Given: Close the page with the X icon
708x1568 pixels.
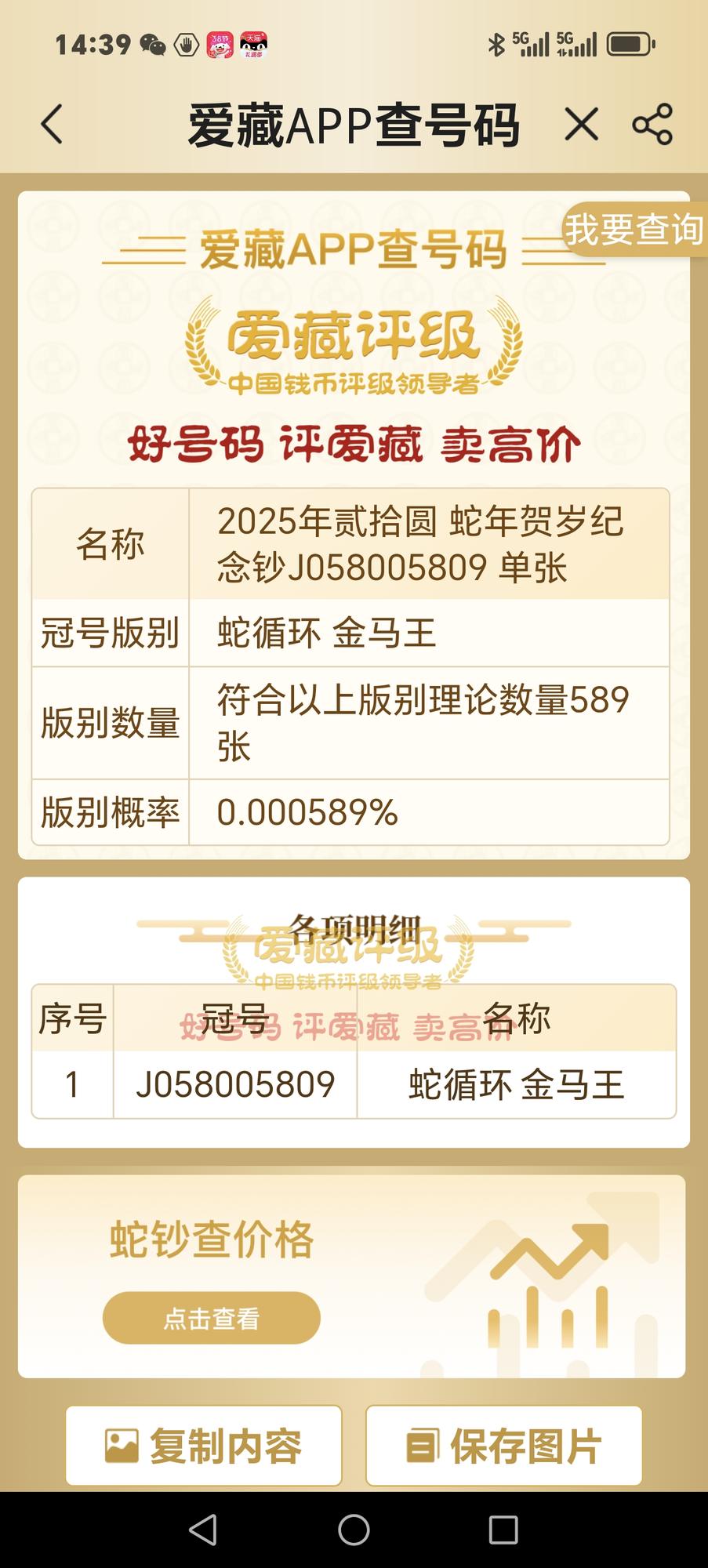Looking at the screenshot, I should point(581,125).
